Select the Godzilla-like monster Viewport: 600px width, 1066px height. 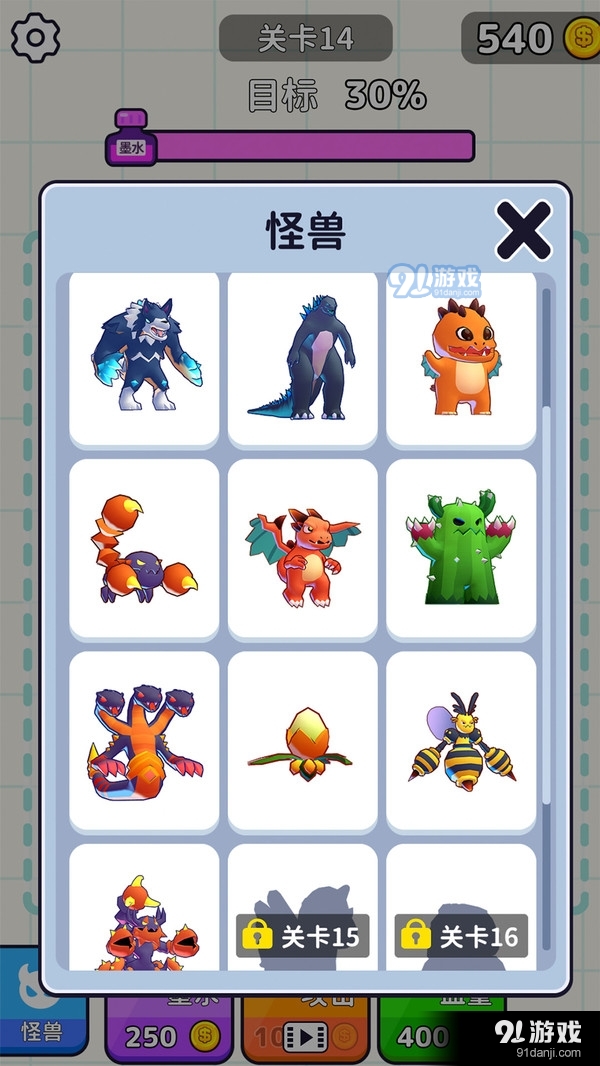click(x=302, y=358)
